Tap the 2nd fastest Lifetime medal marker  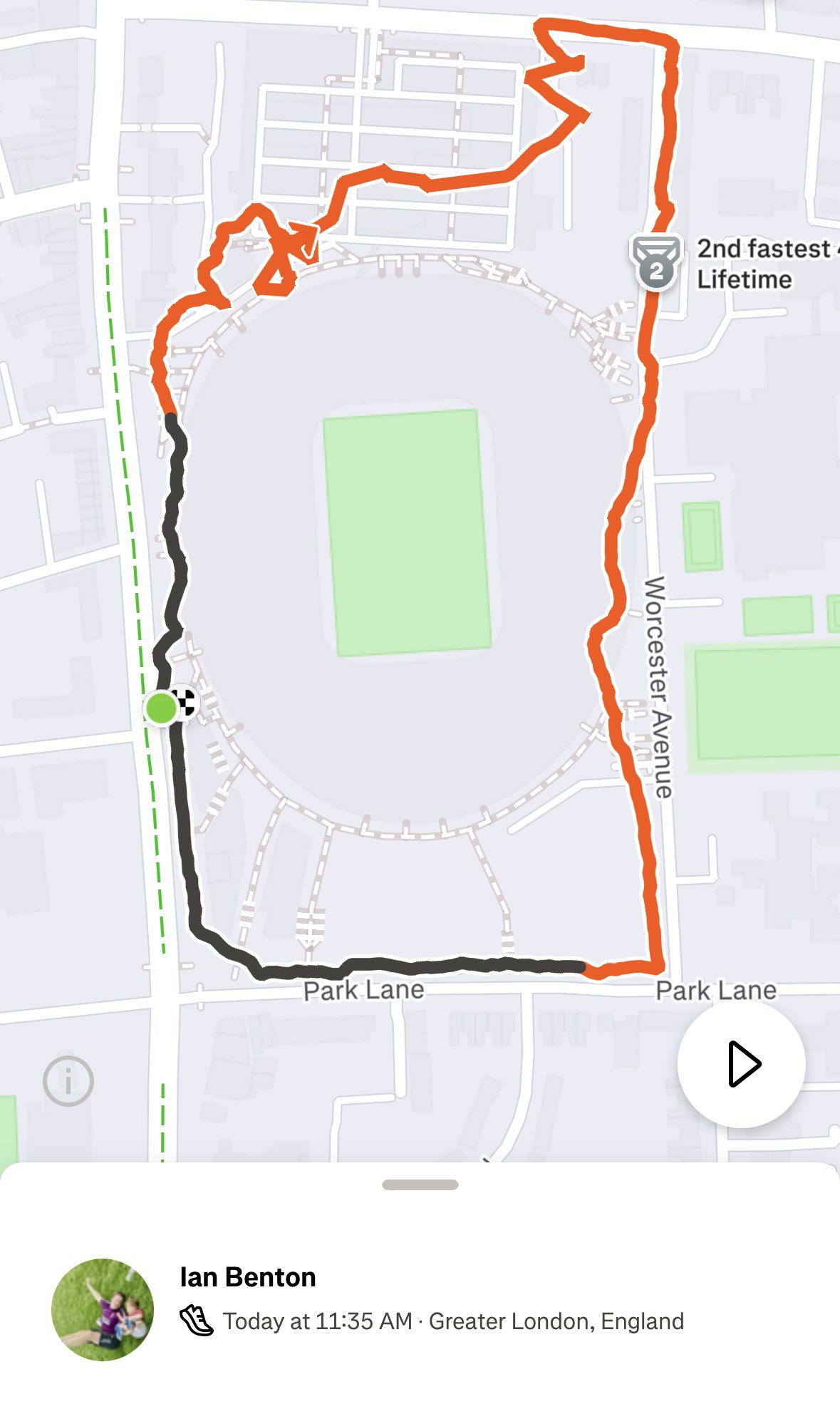655,263
